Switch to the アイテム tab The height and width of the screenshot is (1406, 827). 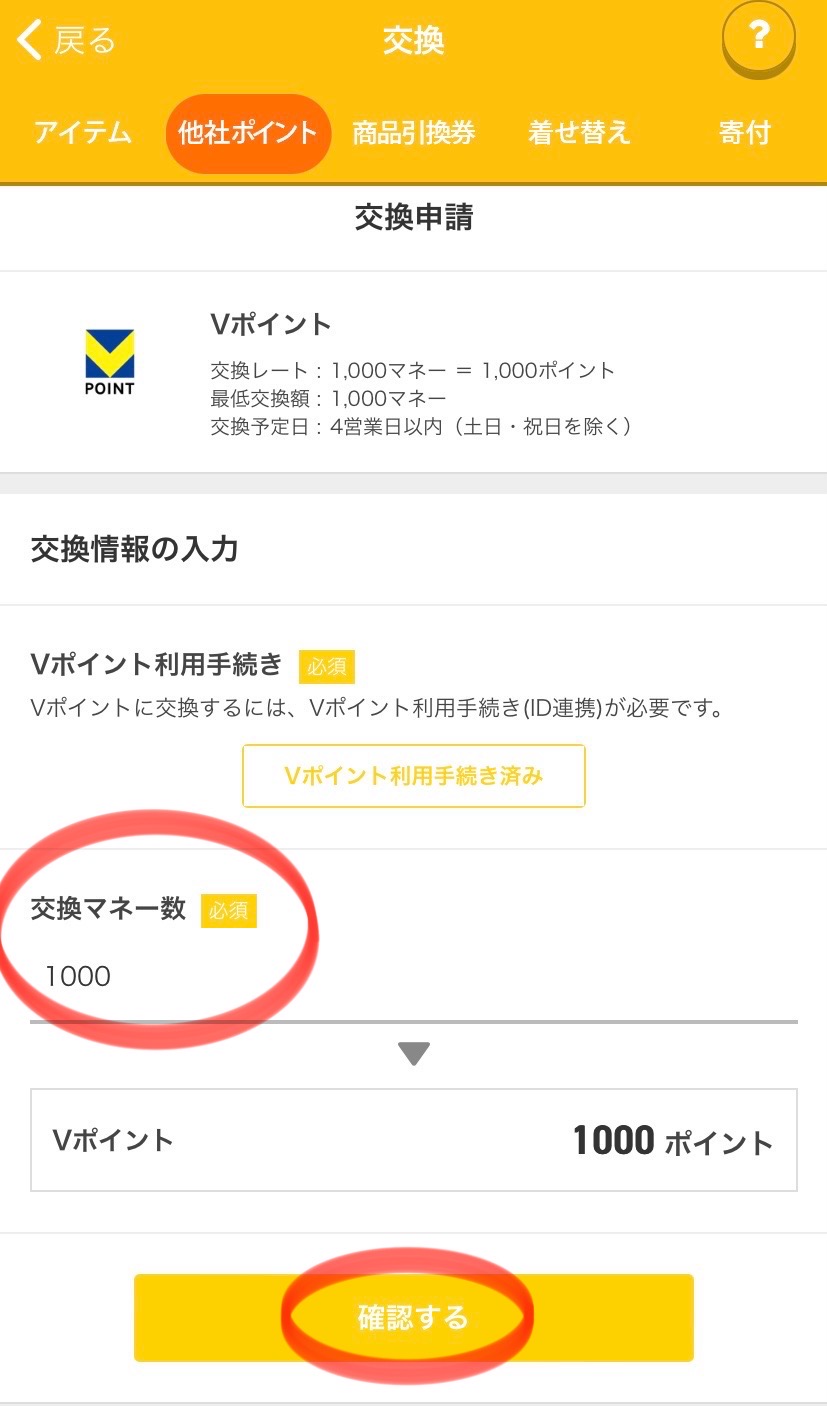pyautogui.click(x=83, y=133)
